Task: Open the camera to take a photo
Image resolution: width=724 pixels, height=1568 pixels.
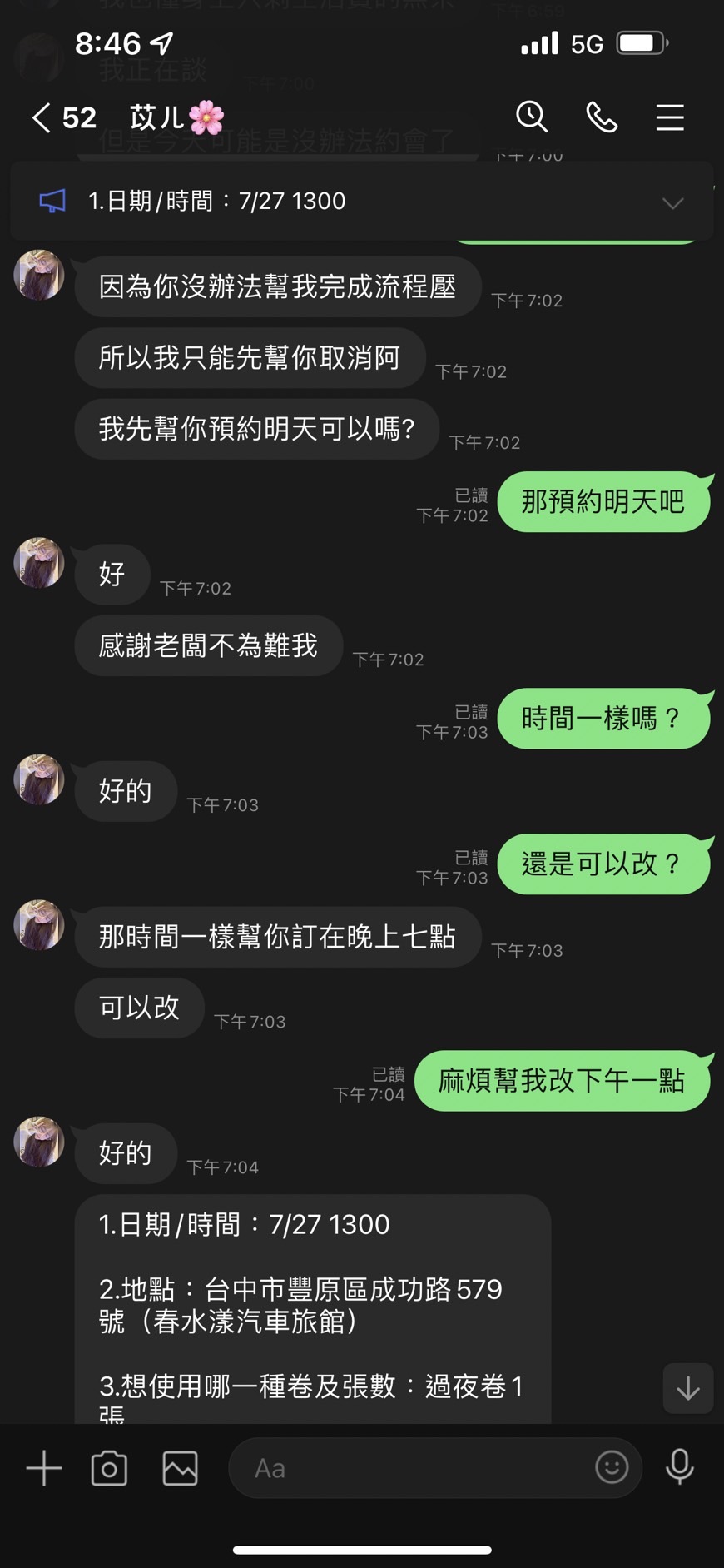Action: point(109,1468)
